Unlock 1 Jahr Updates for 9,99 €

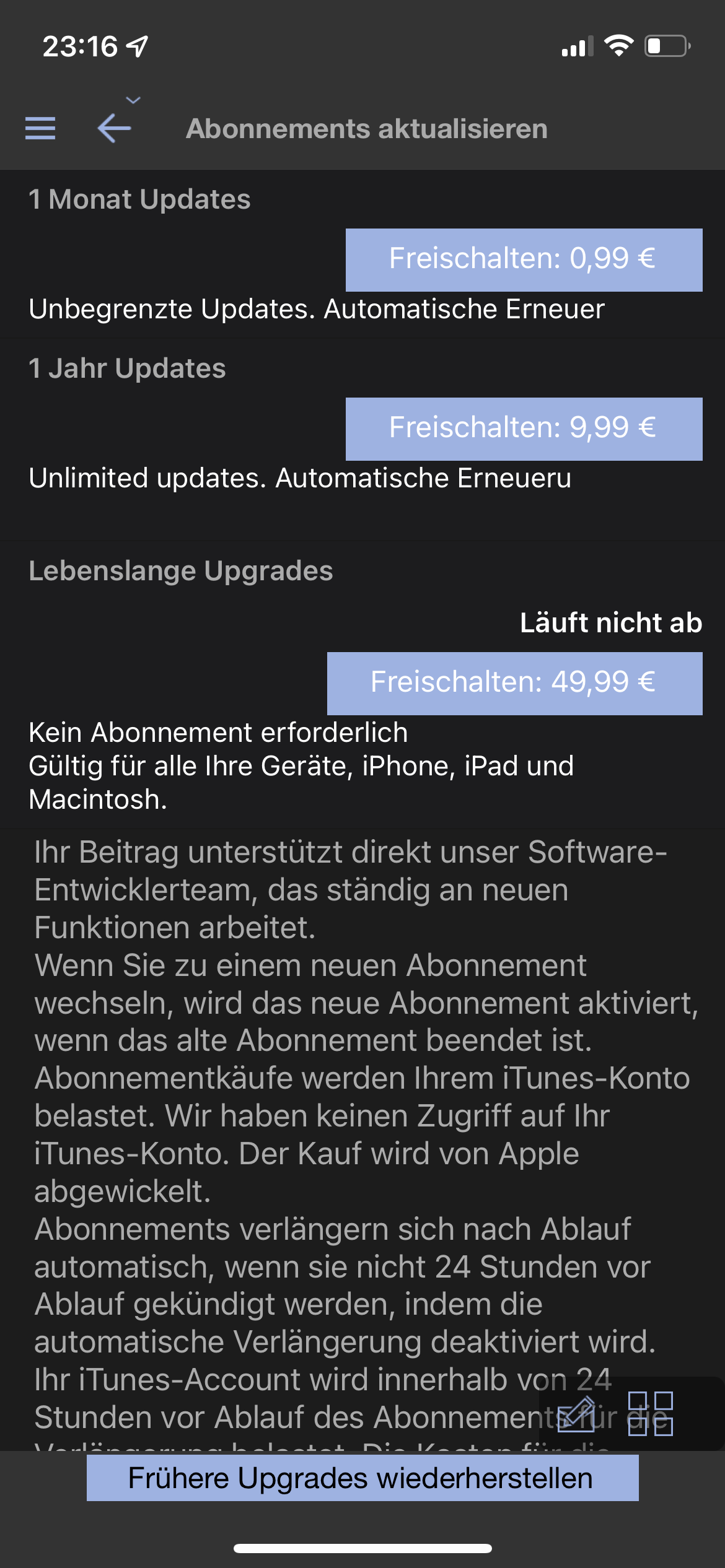click(524, 429)
